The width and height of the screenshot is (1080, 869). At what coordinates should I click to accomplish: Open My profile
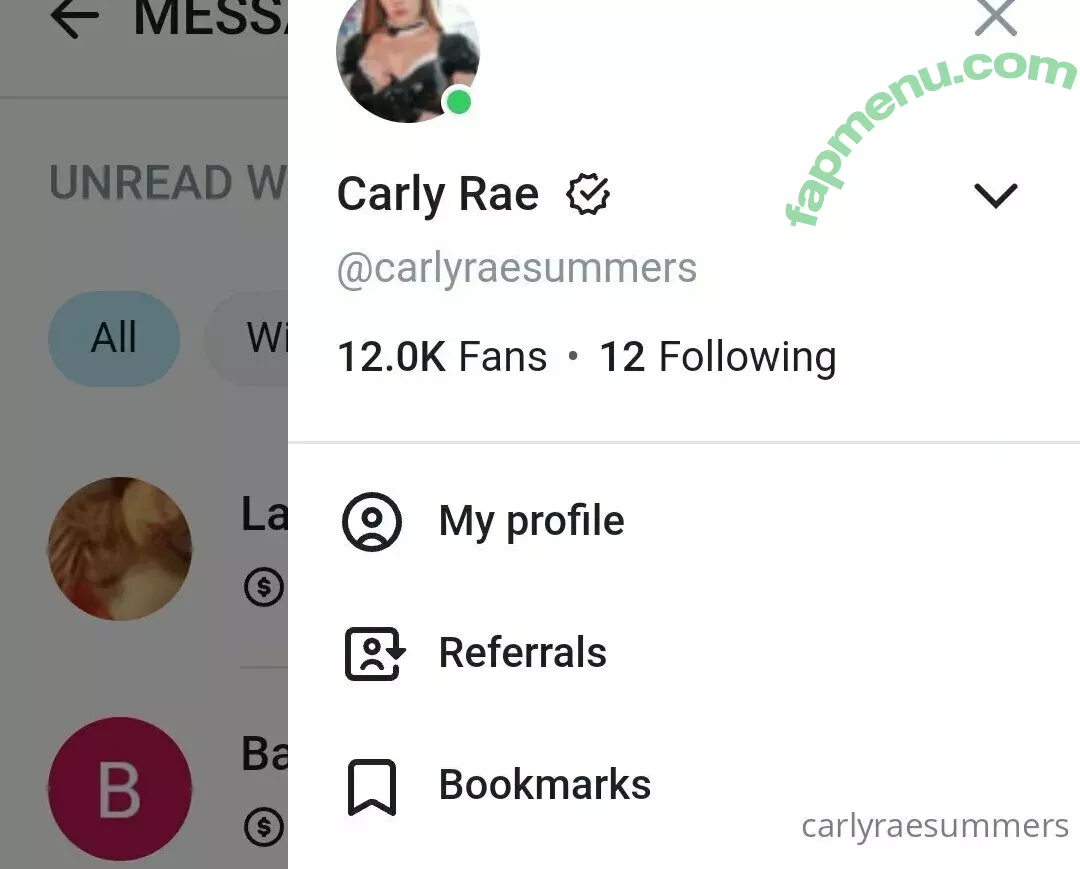[531, 521]
